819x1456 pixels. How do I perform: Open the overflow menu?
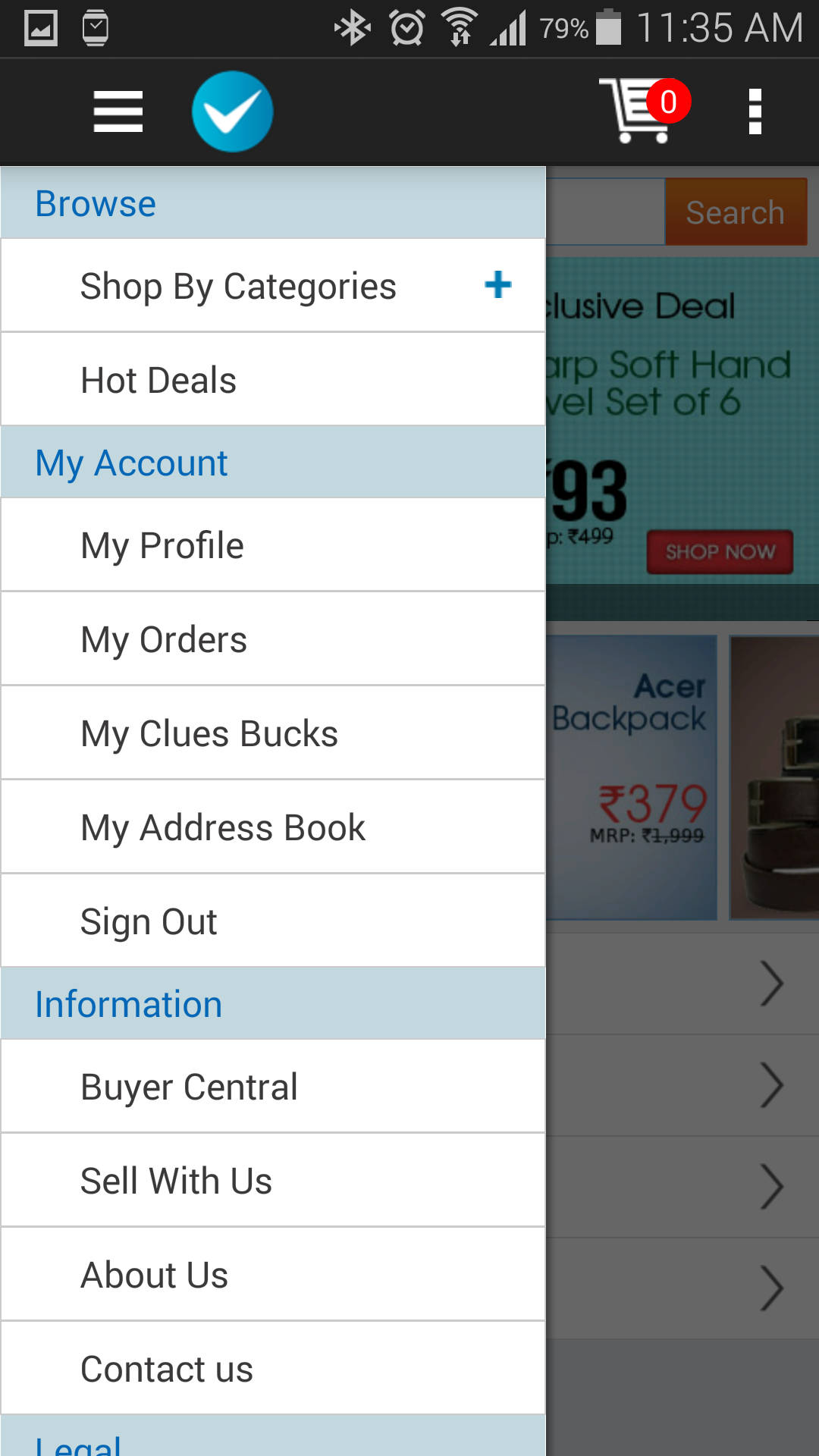click(755, 111)
